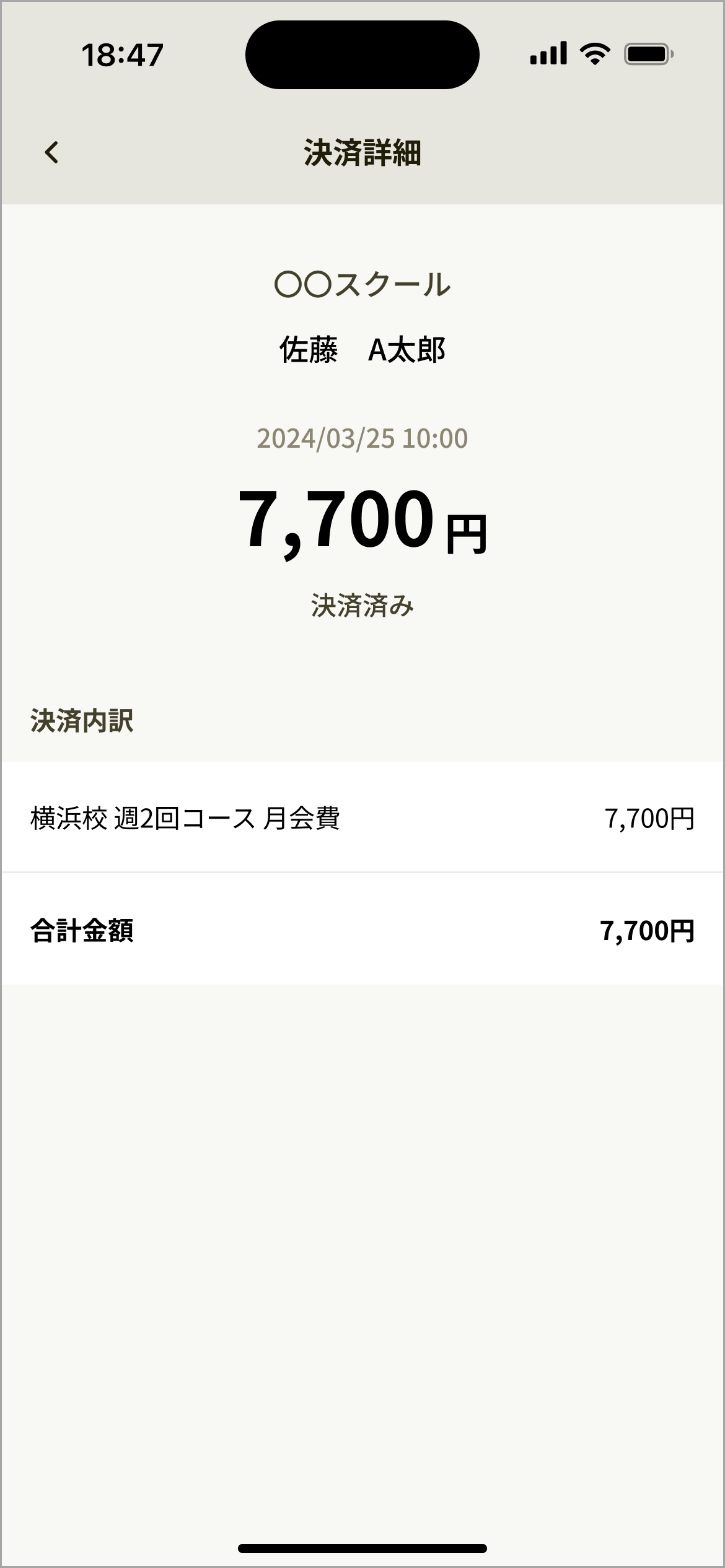Select the 決済済み payment status label

click(362, 605)
